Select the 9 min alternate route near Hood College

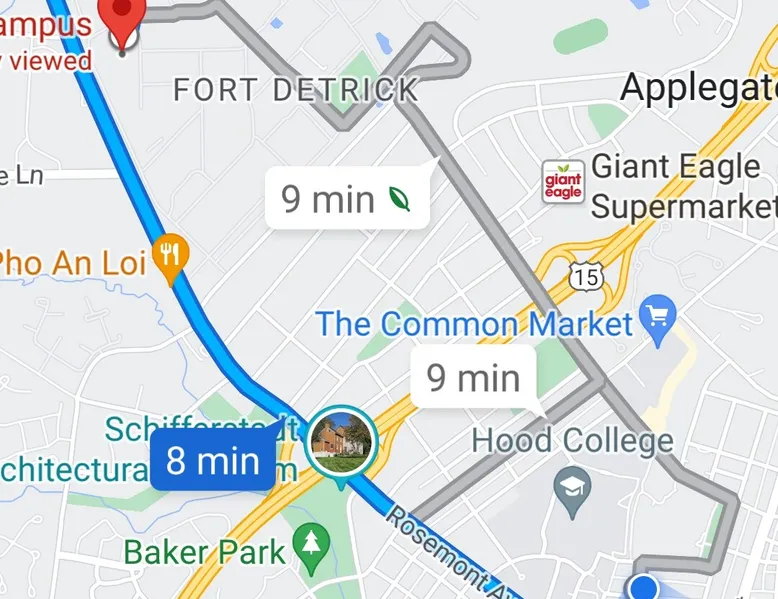[x=473, y=378]
